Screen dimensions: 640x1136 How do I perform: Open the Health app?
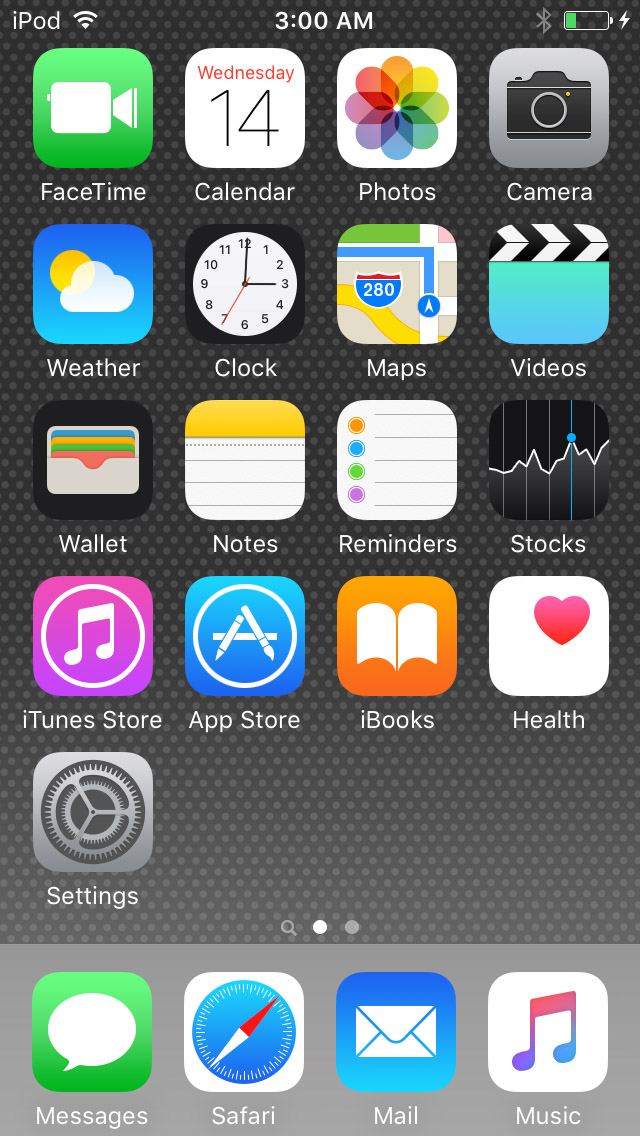(x=549, y=636)
